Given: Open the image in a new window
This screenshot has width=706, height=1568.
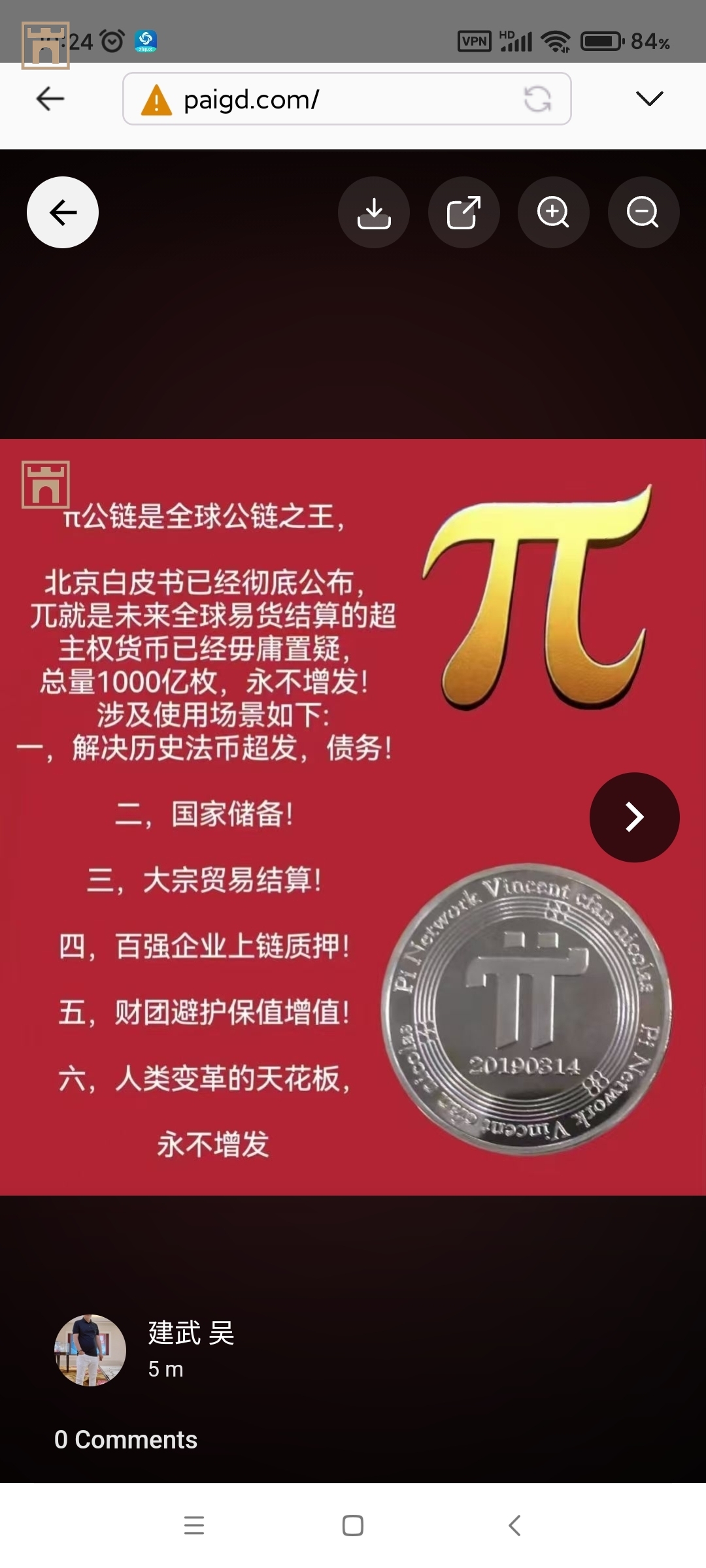Looking at the screenshot, I should [x=463, y=212].
